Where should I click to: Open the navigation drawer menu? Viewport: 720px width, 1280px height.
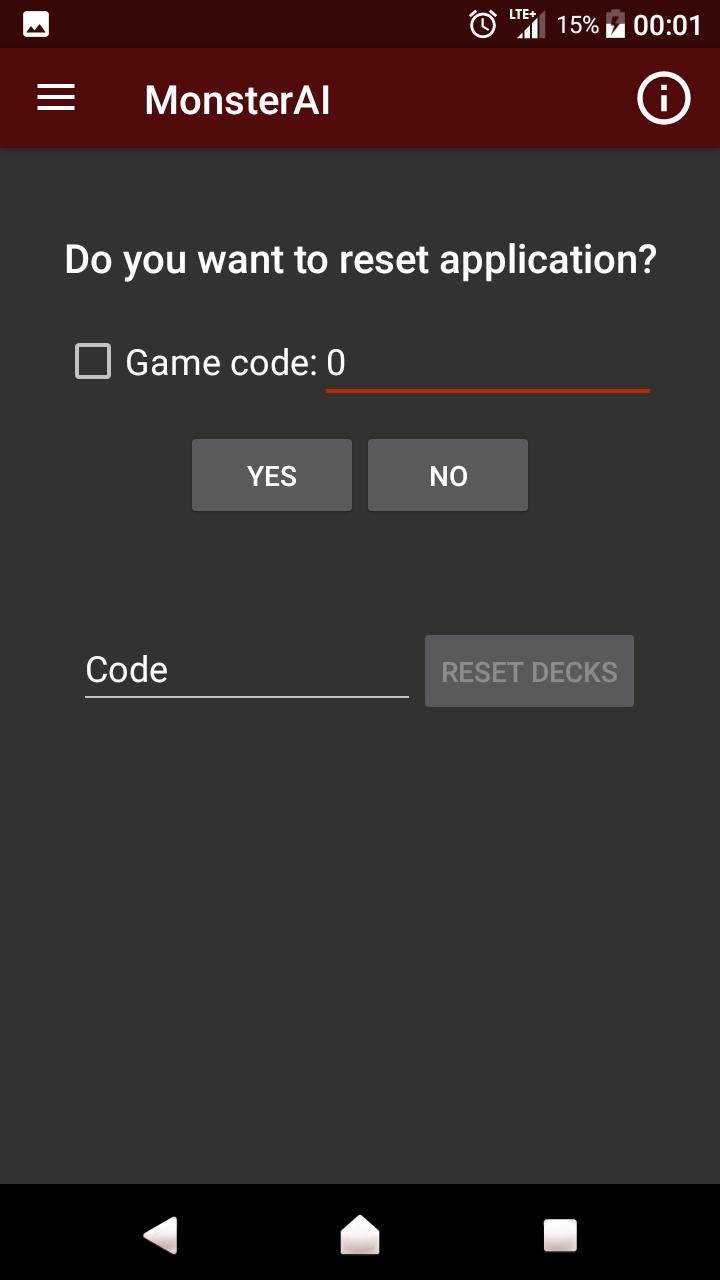56,98
